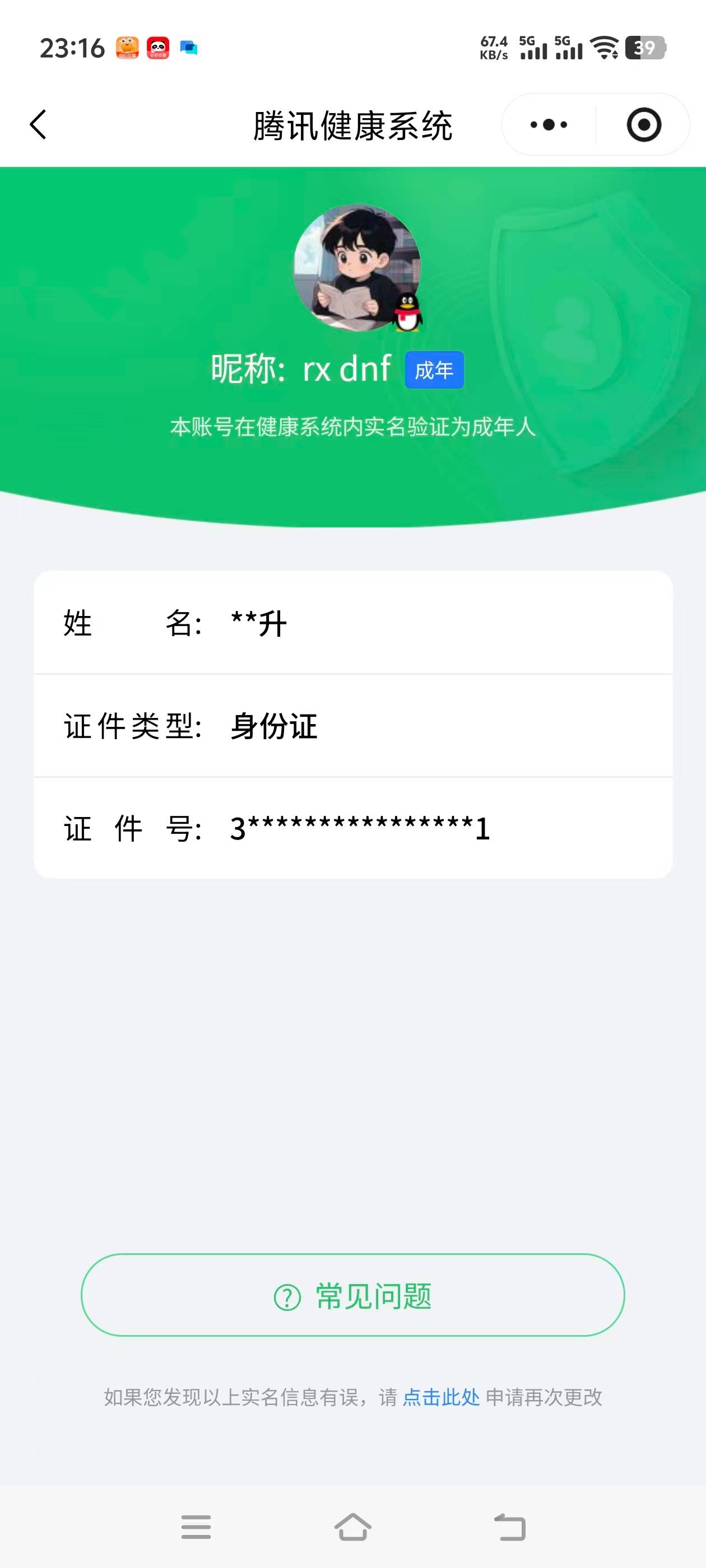Tap the three-line menu icon at bottom left
The image size is (706, 1568).
coord(196,1528)
